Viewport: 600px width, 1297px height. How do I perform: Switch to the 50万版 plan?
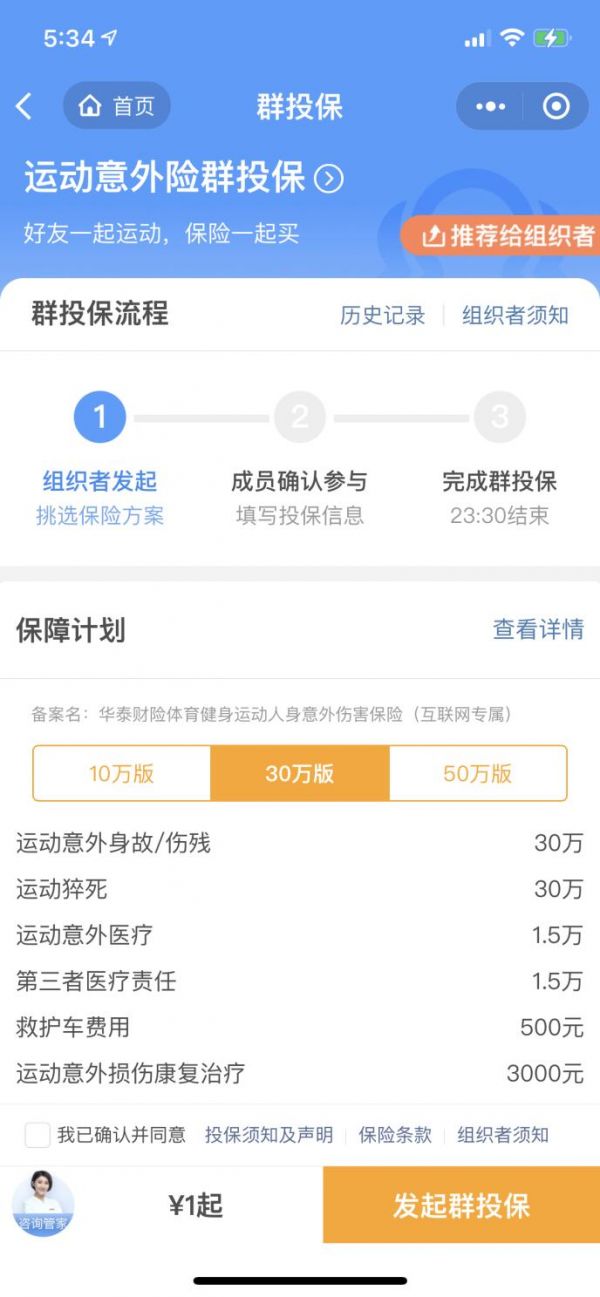477,773
